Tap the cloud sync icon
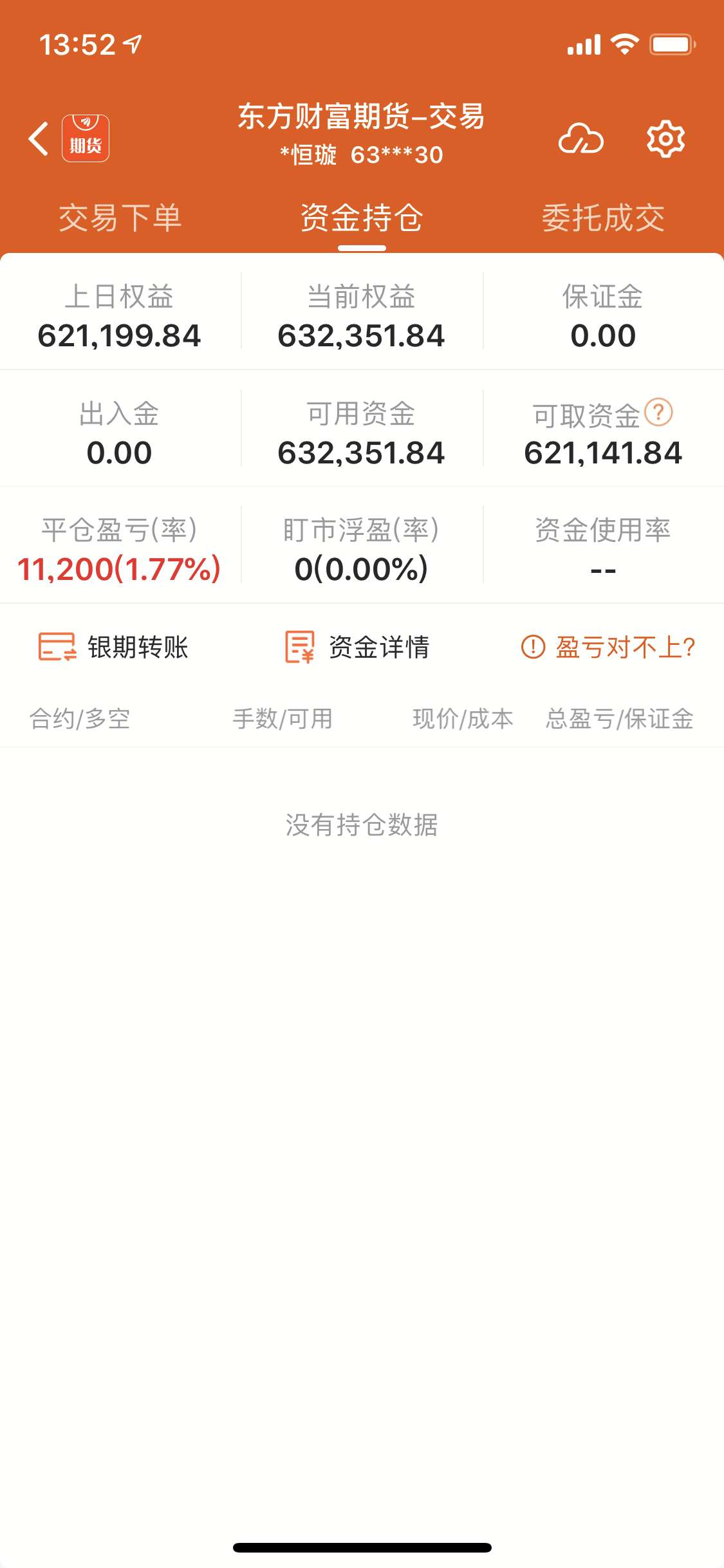This screenshot has height=1568, width=724. coord(580,138)
